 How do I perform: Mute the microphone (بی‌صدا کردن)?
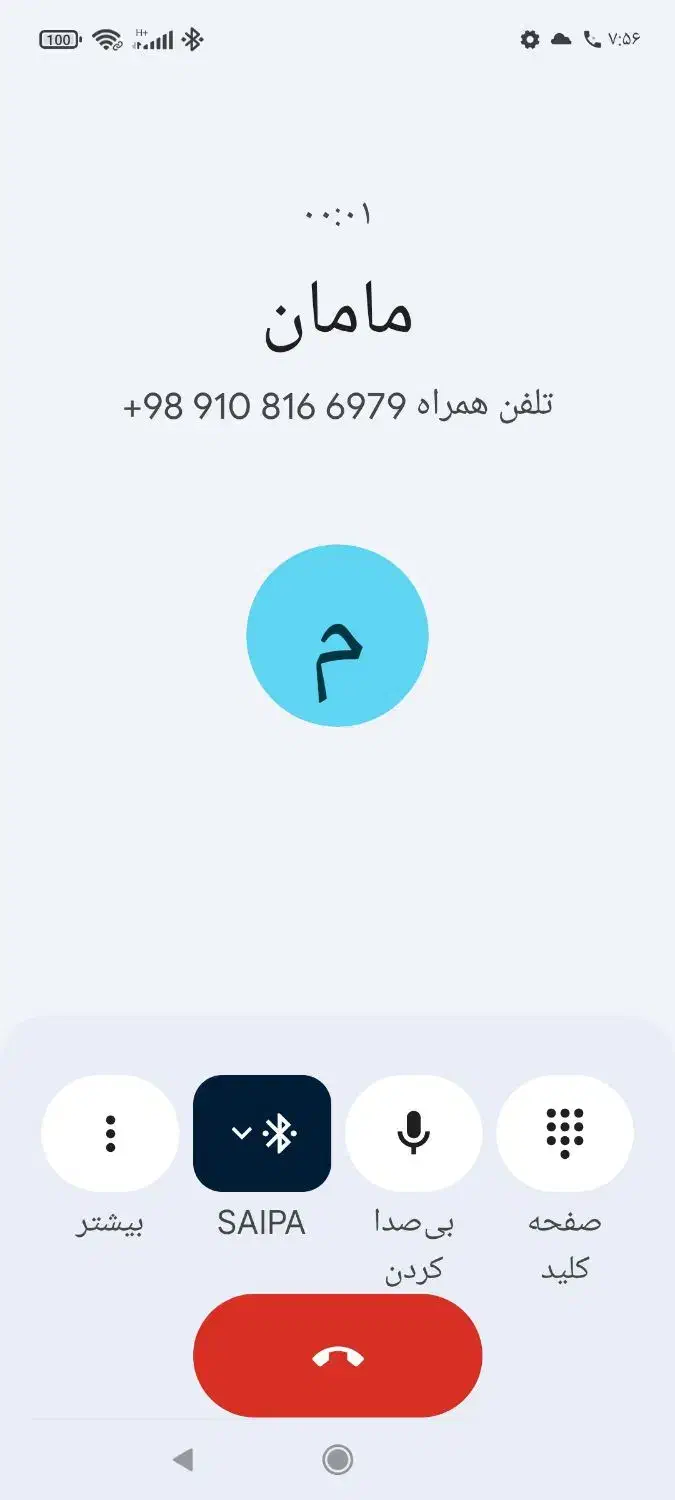point(413,1133)
